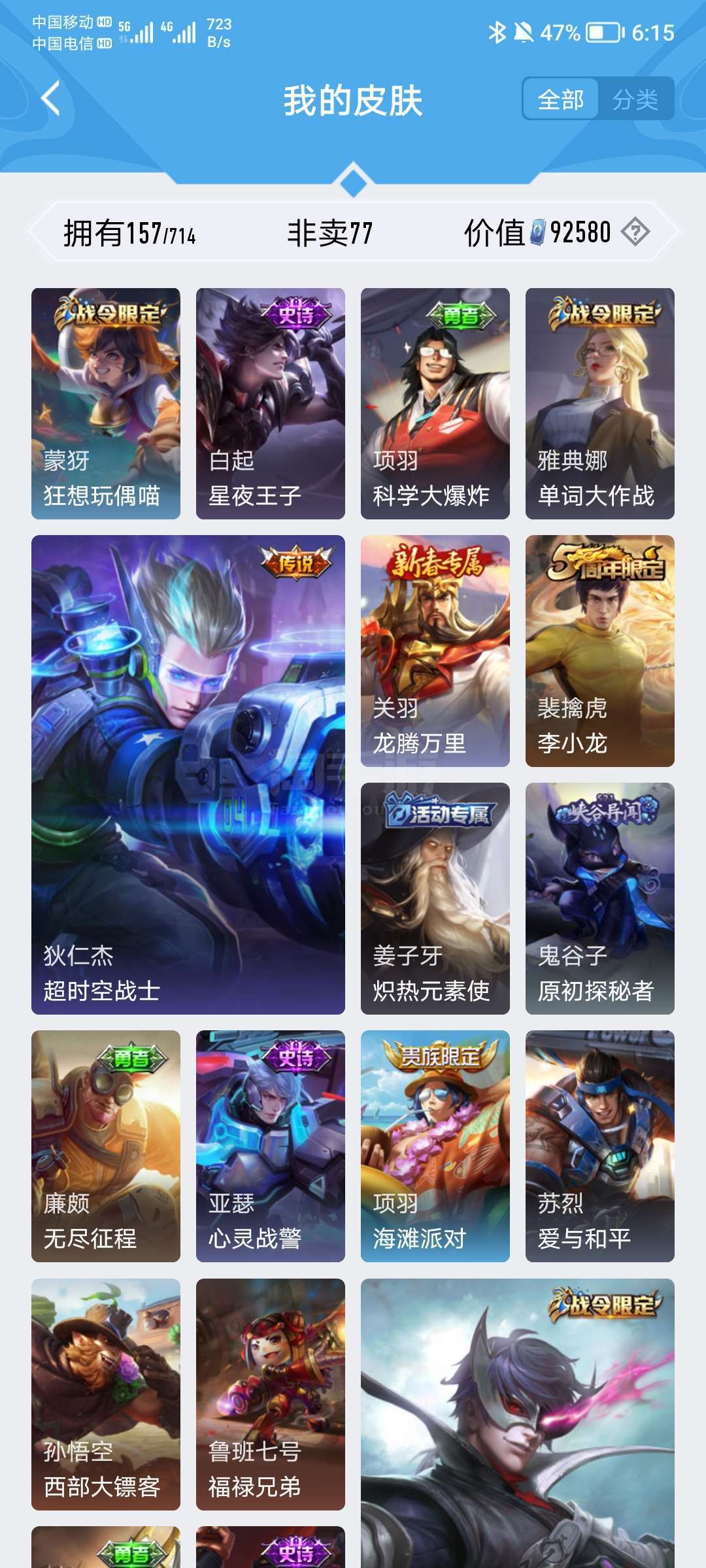View the 孙悟空 西部大镖客 skin
This screenshot has height=1568, width=706.
106,1394
